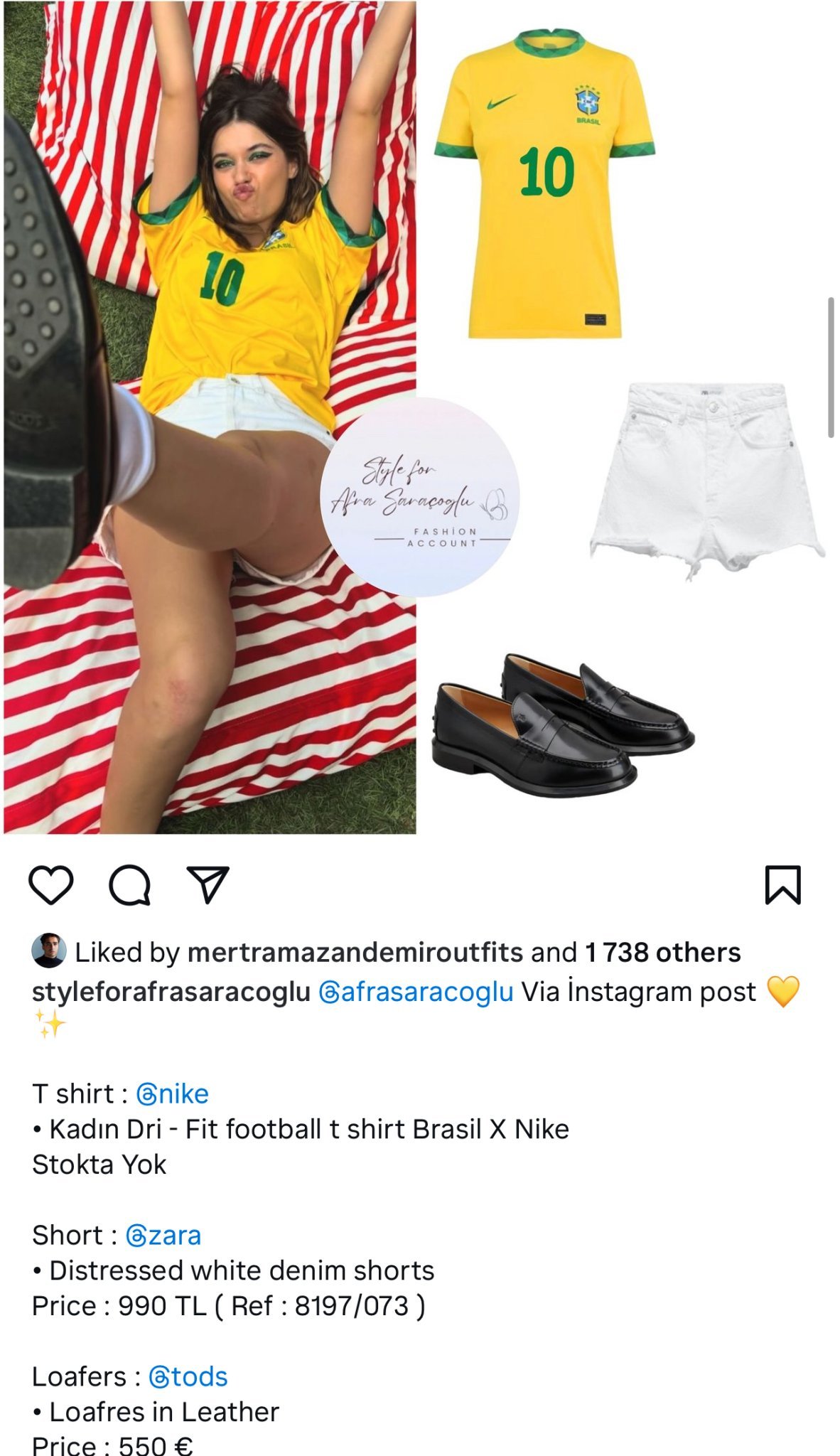Screen dimensions: 840x1456
Task: View the 1 738 others who liked
Action: pos(662,953)
